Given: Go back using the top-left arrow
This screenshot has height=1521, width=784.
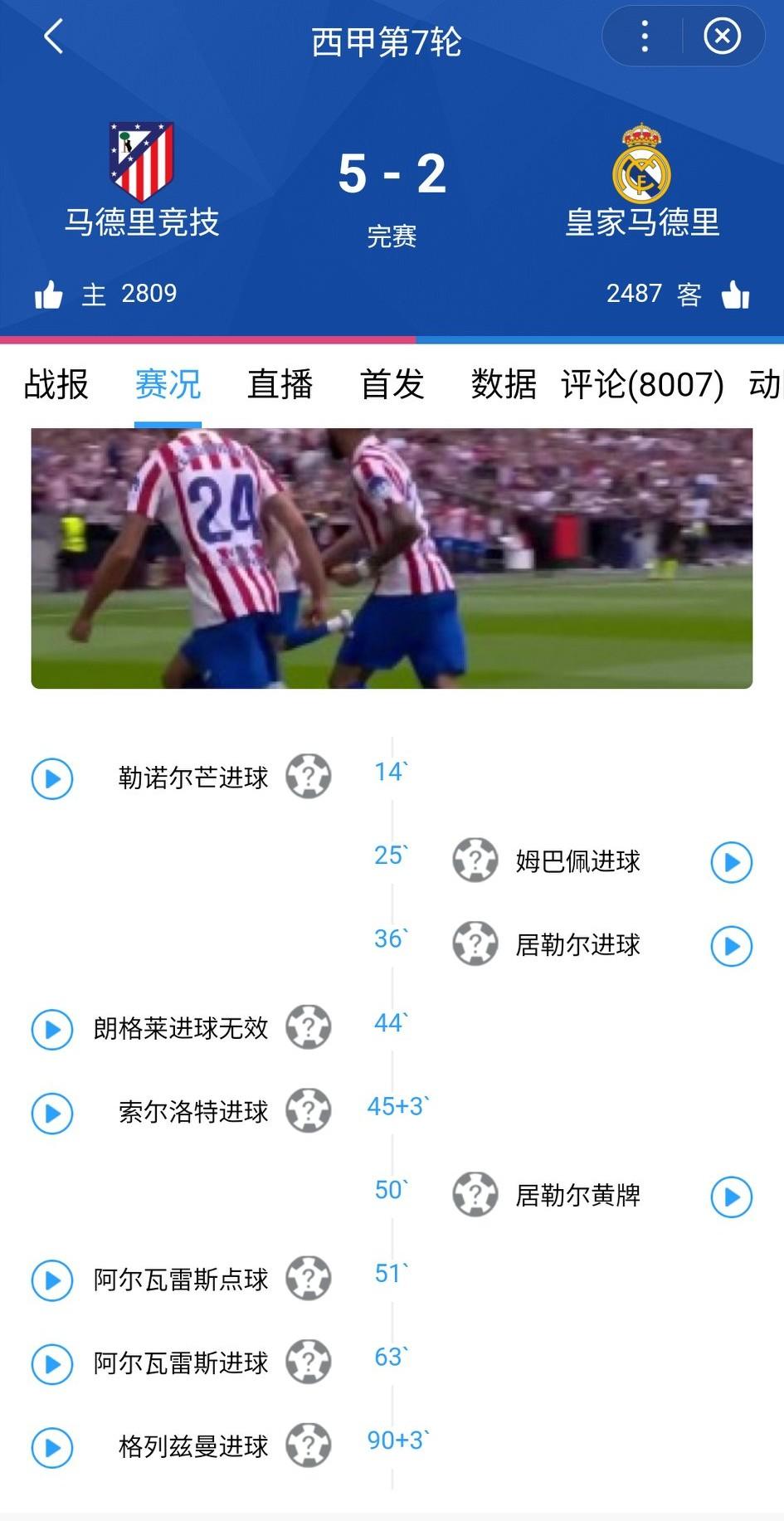Looking at the screenshot, I should [54, 37].
